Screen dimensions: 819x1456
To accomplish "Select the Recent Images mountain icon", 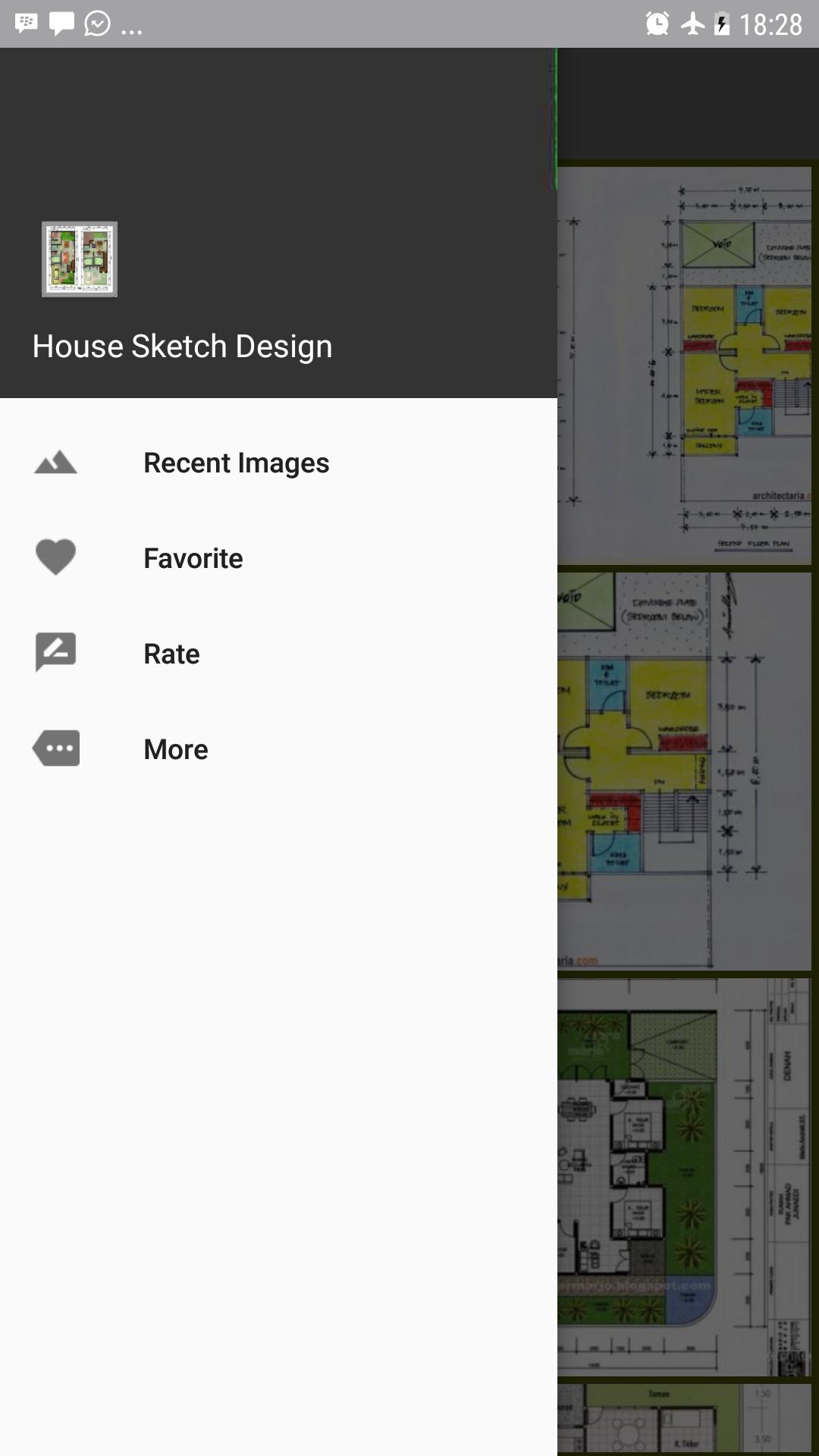I will pyautogui.click(x=55, y=463).
